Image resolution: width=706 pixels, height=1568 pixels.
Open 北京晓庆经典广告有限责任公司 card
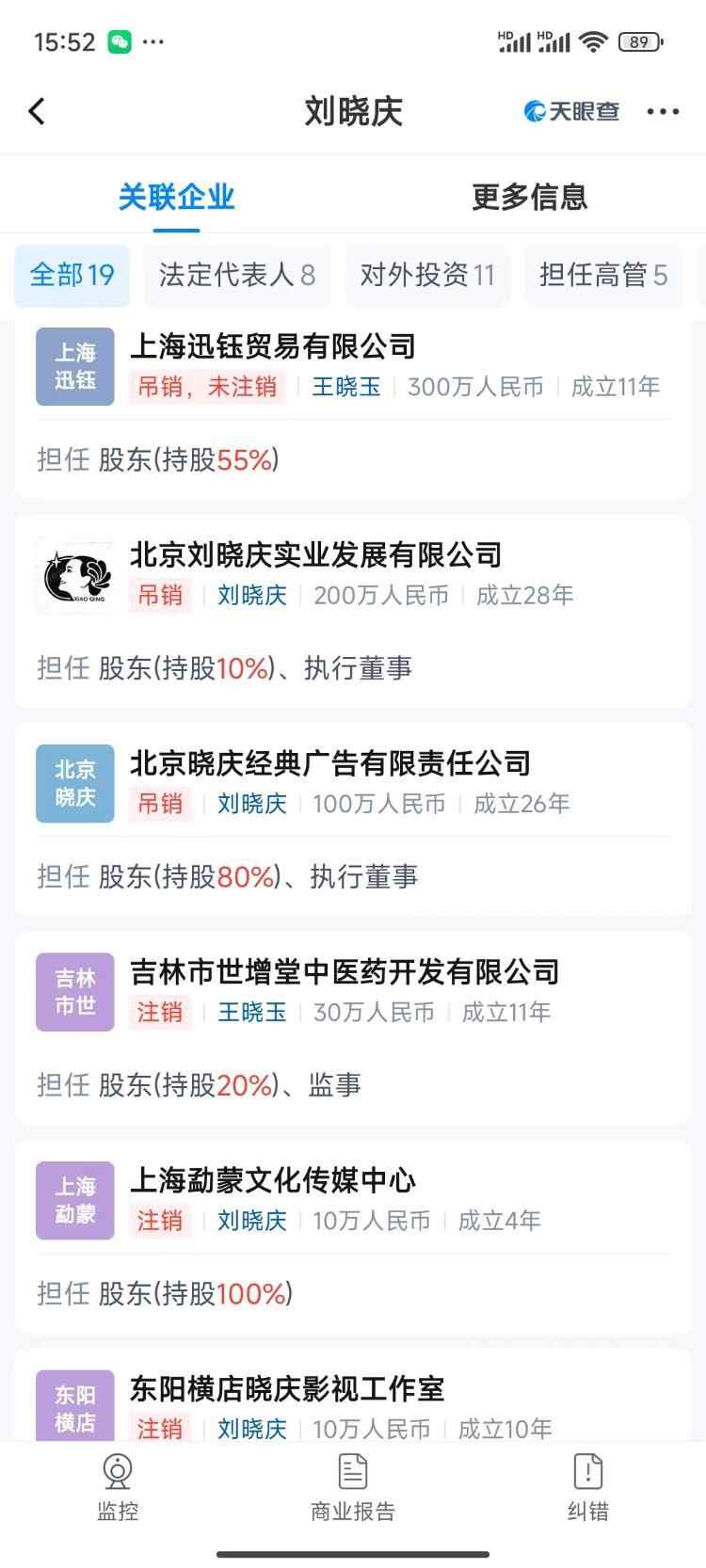pyautogui.click(x=329, y=763)
